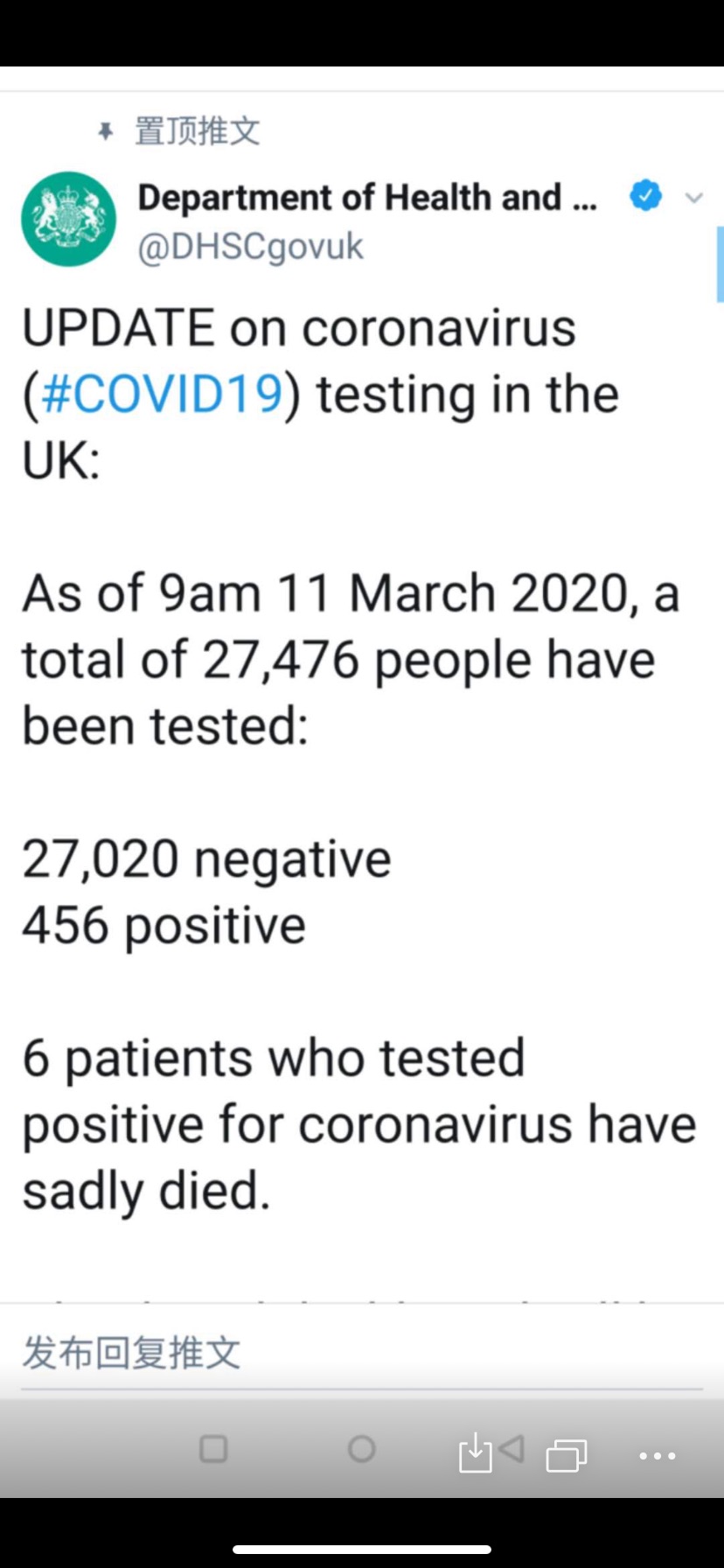Open the overlapping windows icon
This screenshot has height=1568, width=724.
pos(566,1455)
